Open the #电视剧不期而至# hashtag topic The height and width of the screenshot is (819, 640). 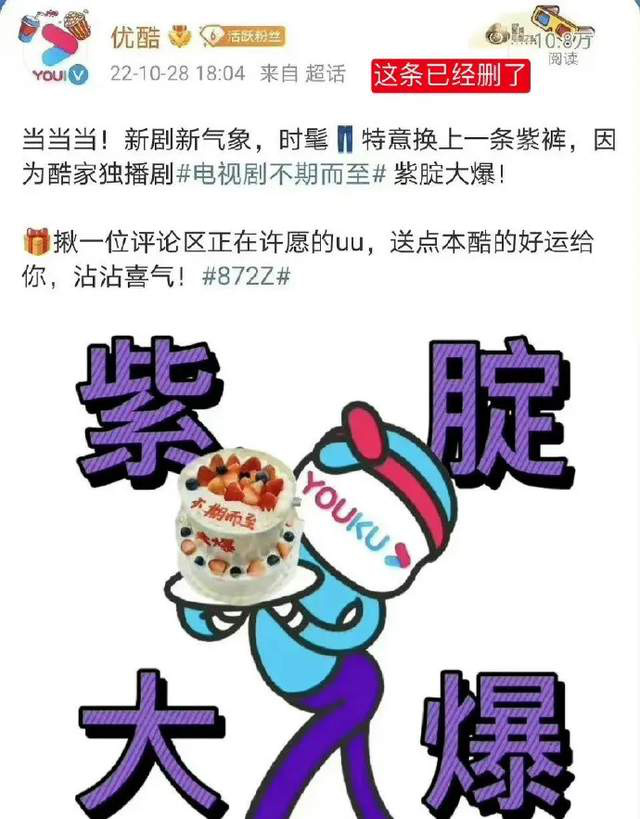[280, 171]
